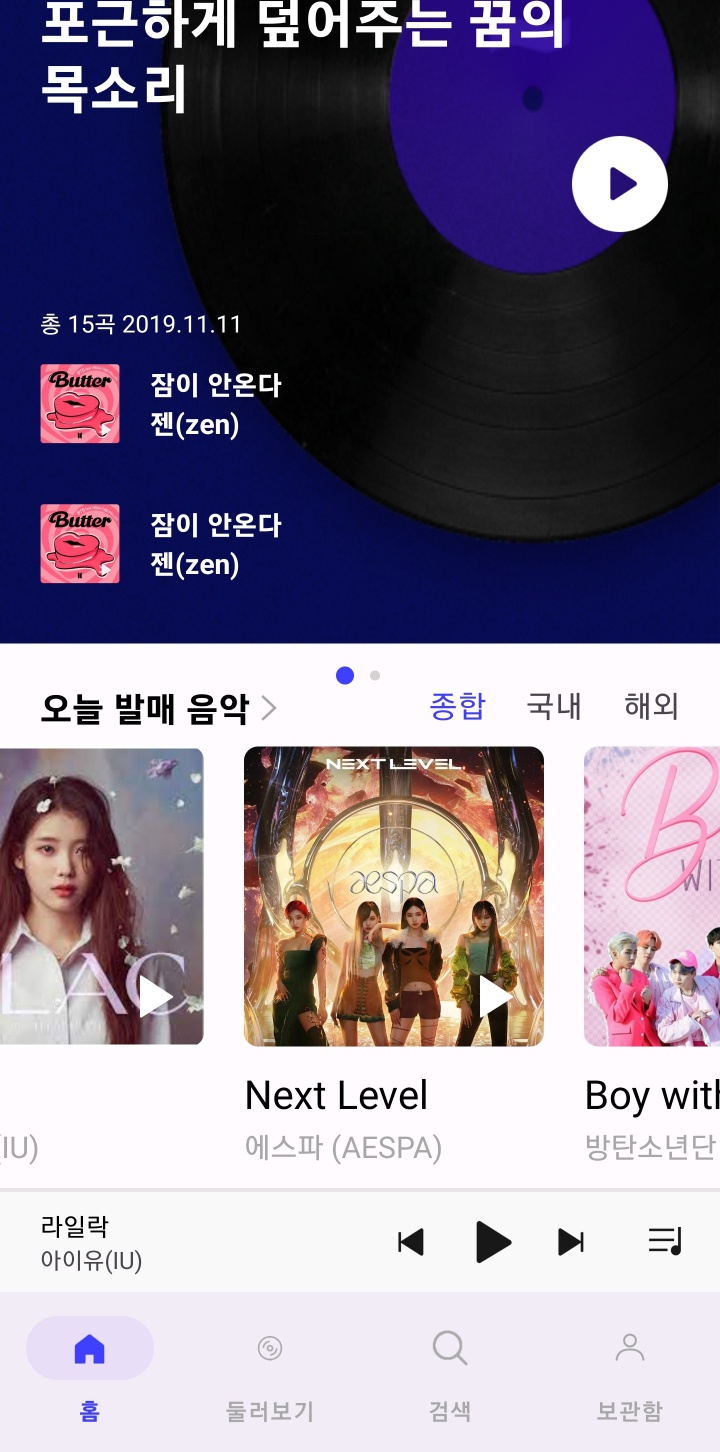This screenshot has height=1452, width=720.
Task: Open 오늘 발매 음악 section
Action: (158, 708)
